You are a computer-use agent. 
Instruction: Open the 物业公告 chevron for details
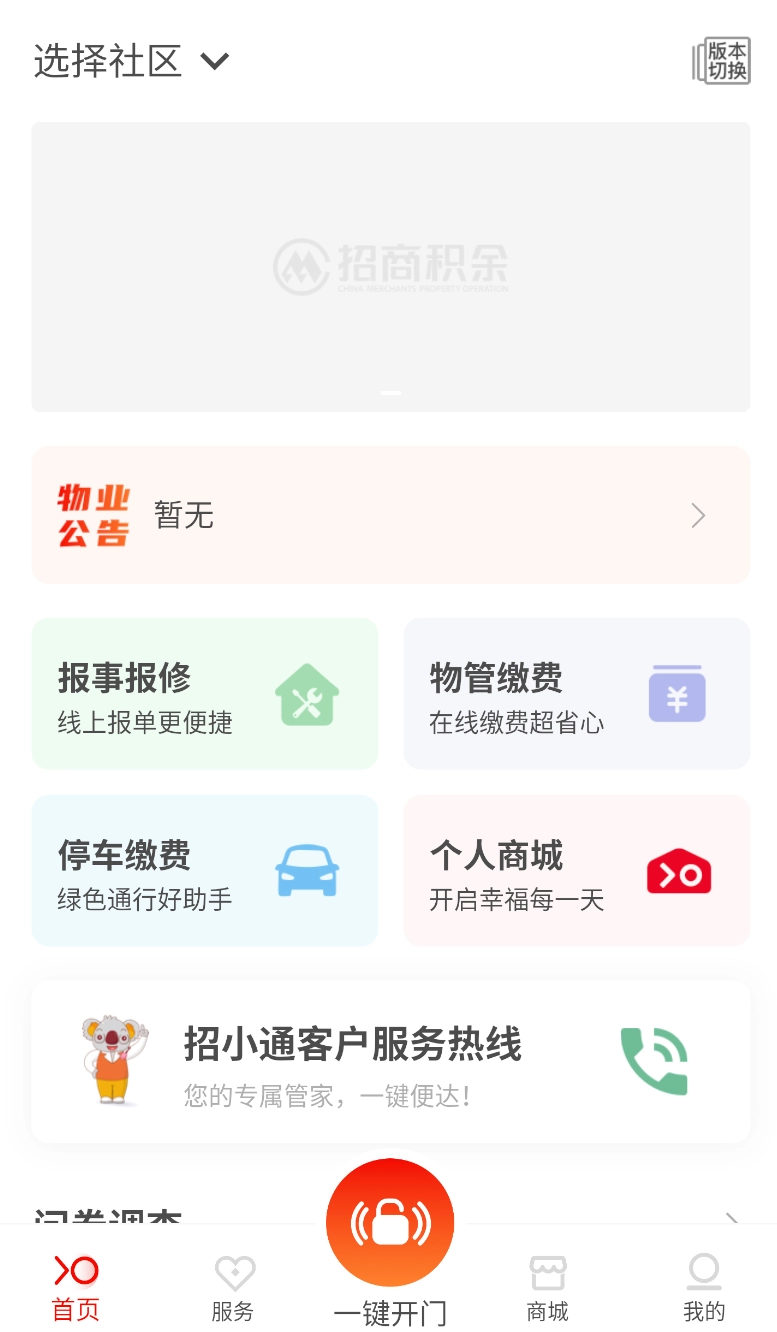(697, 515)
